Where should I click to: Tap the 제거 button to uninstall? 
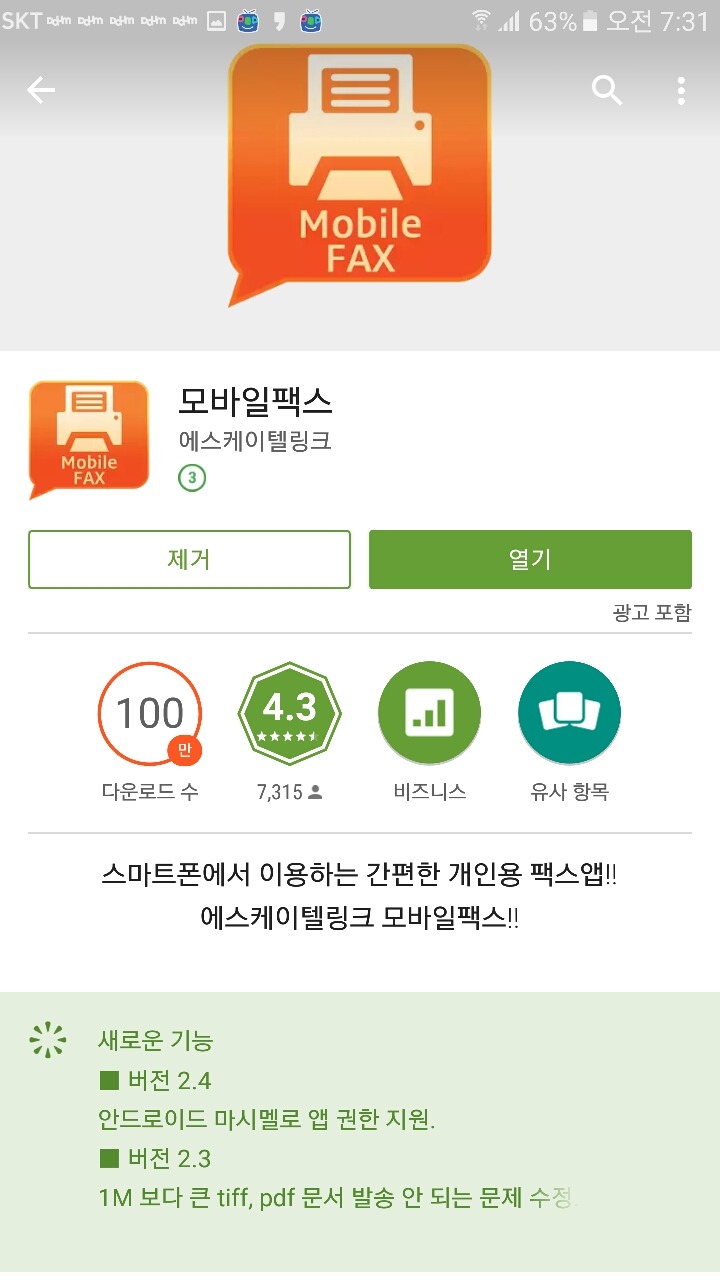[x=189, y=559]
